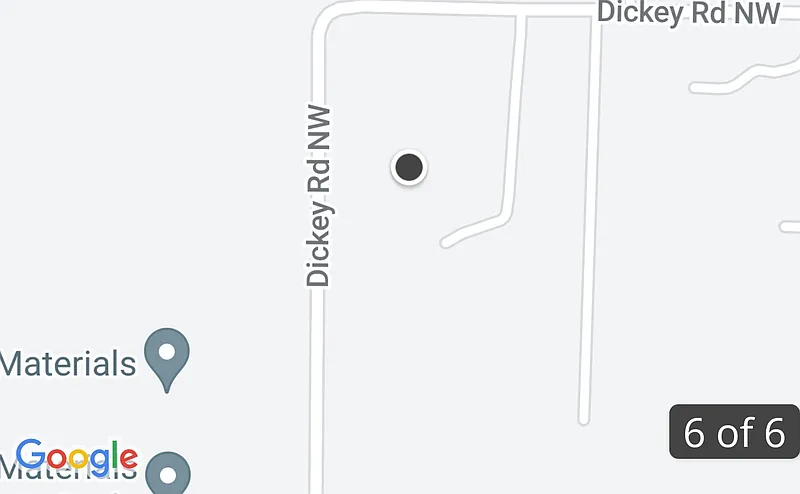Open the upper Materials place pin
The width and height of the screenshot is (800, 494).
(x=167, y=355)
